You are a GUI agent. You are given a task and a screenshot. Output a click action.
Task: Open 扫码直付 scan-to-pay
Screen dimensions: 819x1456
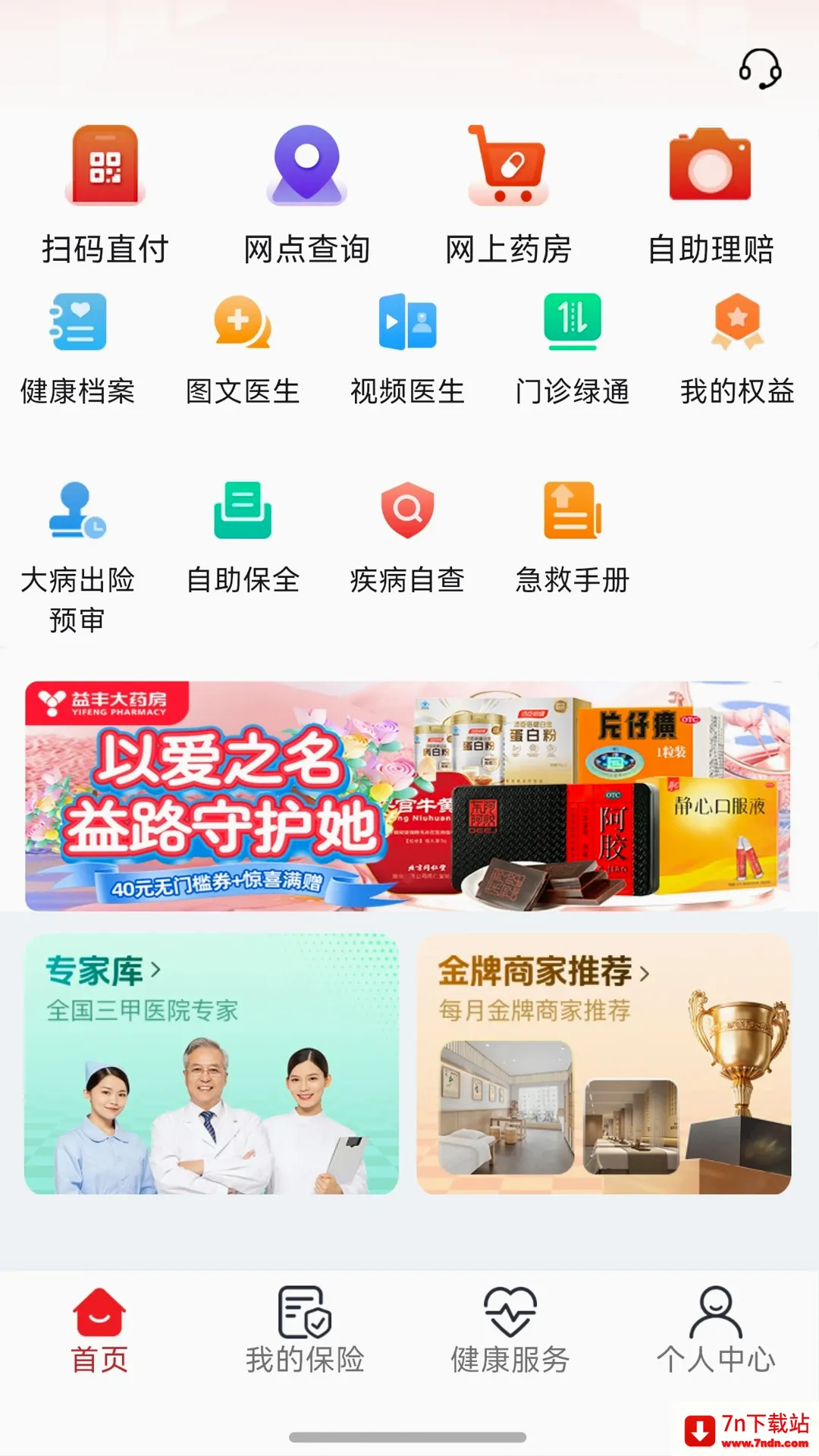(x=105, y=196)
